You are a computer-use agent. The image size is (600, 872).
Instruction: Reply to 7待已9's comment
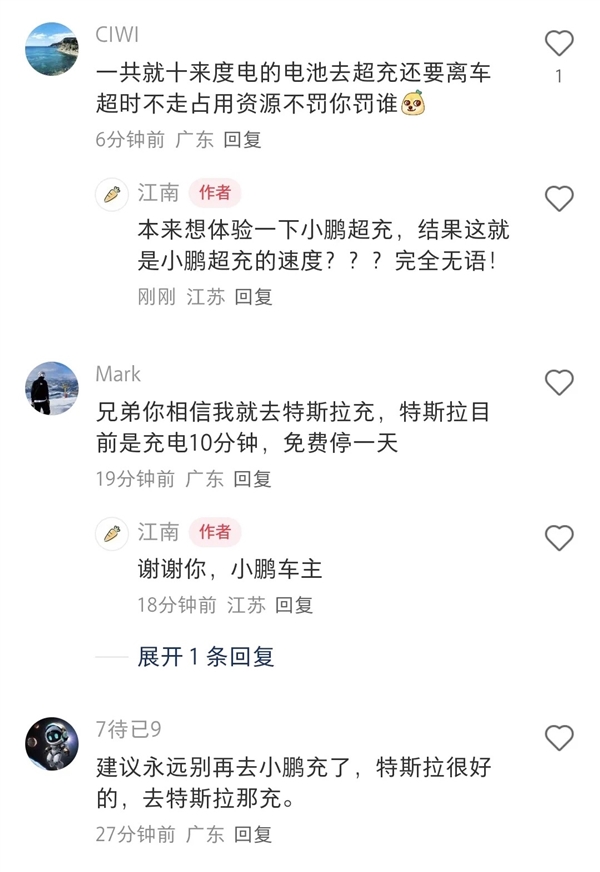[x=253, y=834]
